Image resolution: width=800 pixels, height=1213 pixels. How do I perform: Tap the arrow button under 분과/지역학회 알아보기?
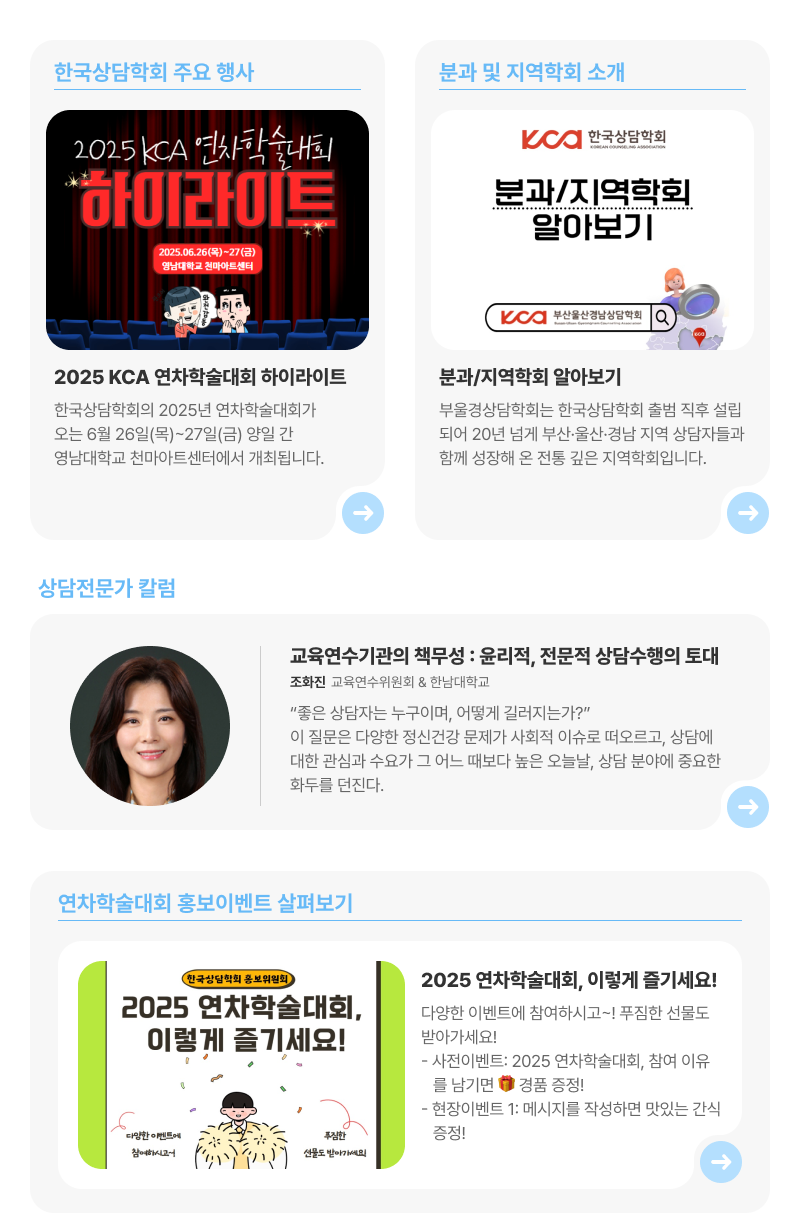748,513
